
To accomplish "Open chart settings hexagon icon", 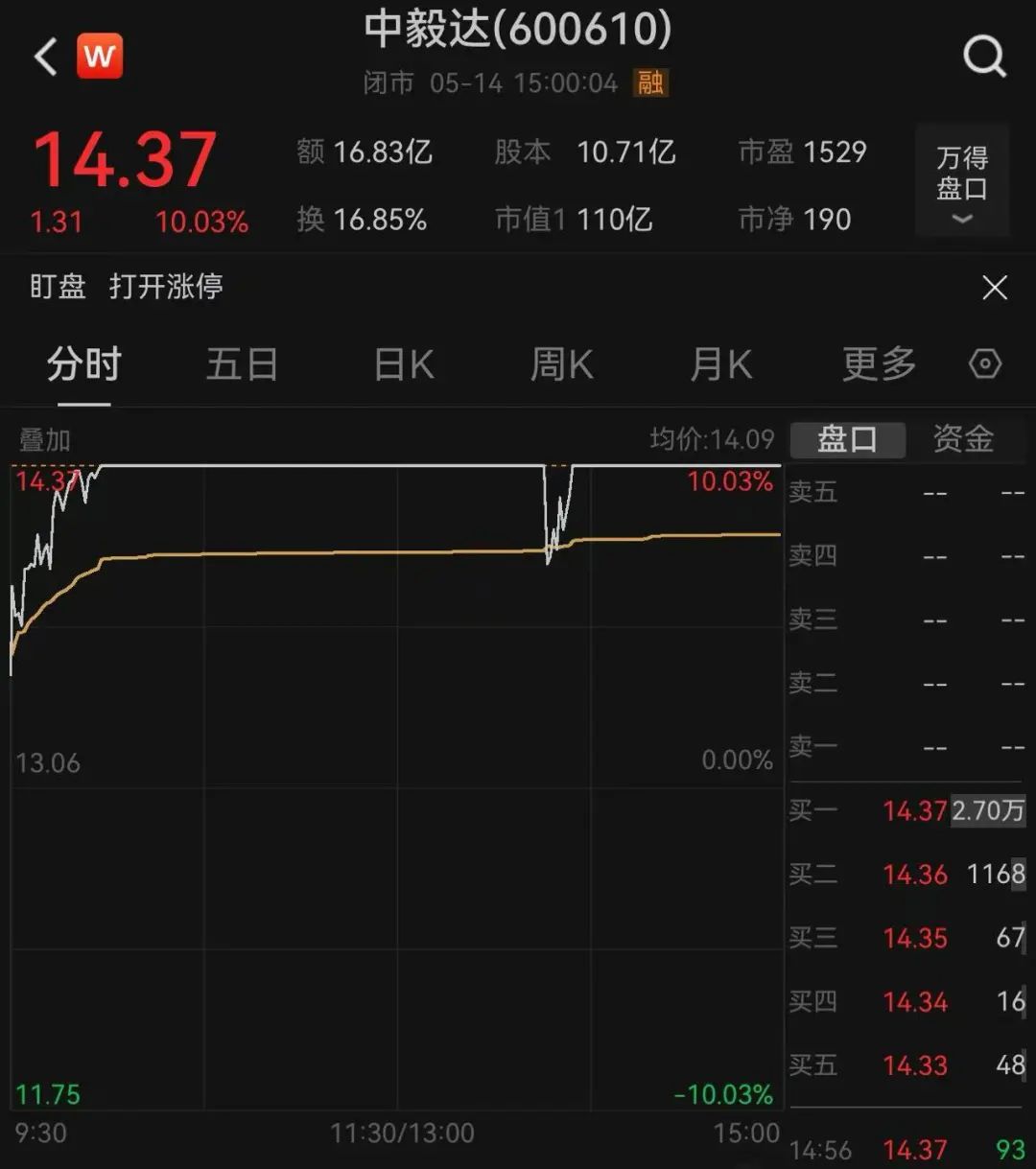I will tap(985, 364).
